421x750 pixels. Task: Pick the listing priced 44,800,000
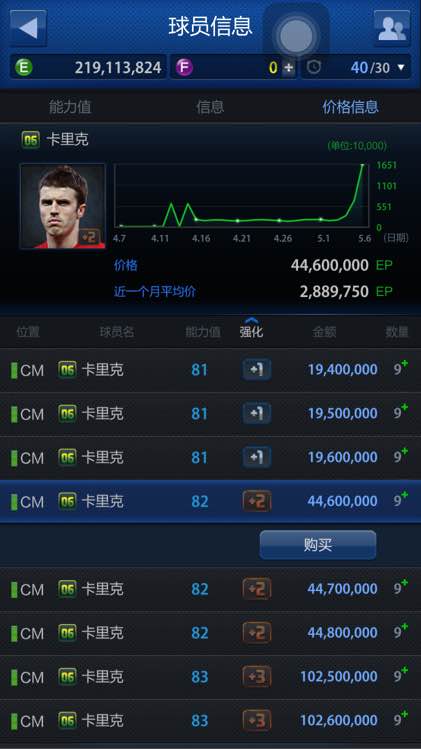[210, 633]
